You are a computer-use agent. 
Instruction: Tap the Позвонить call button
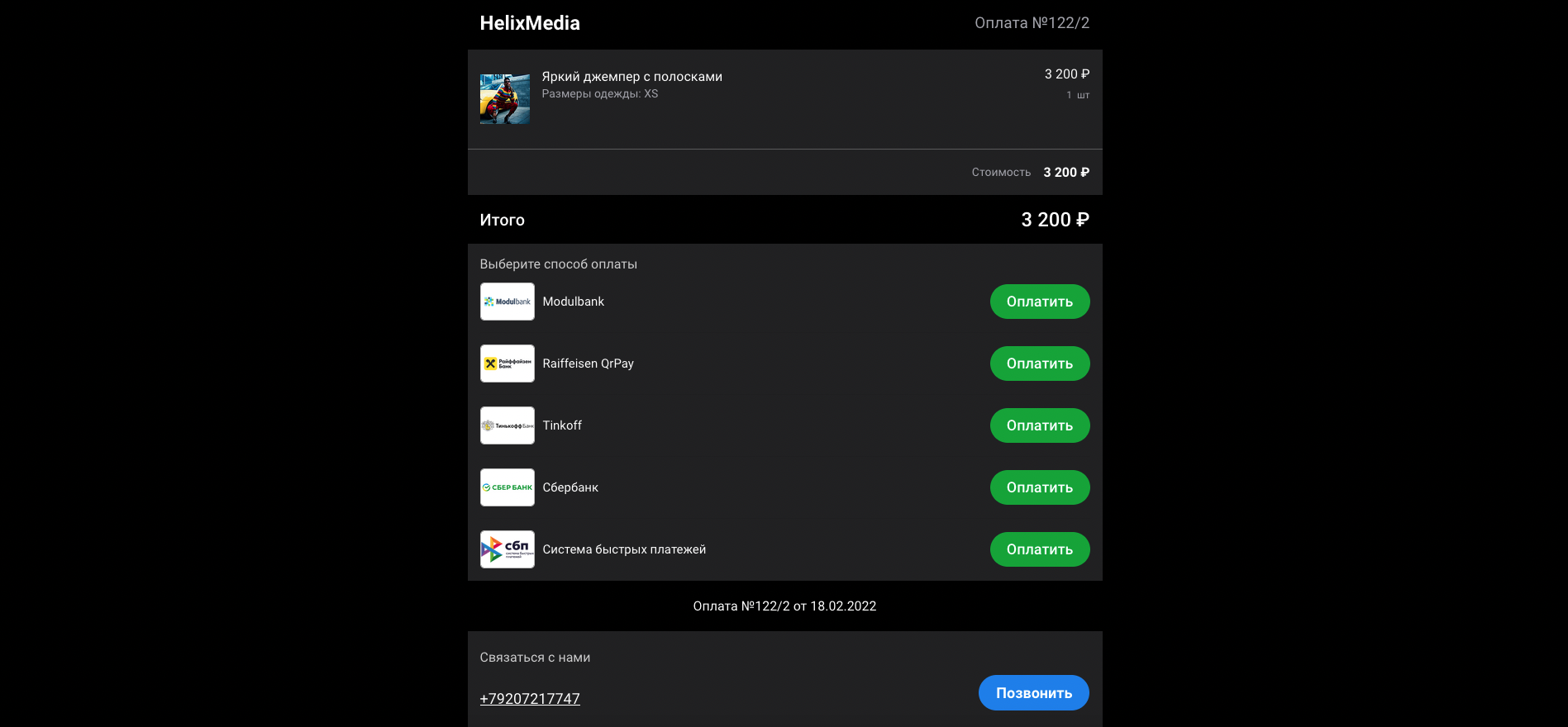coord(1033,693)
